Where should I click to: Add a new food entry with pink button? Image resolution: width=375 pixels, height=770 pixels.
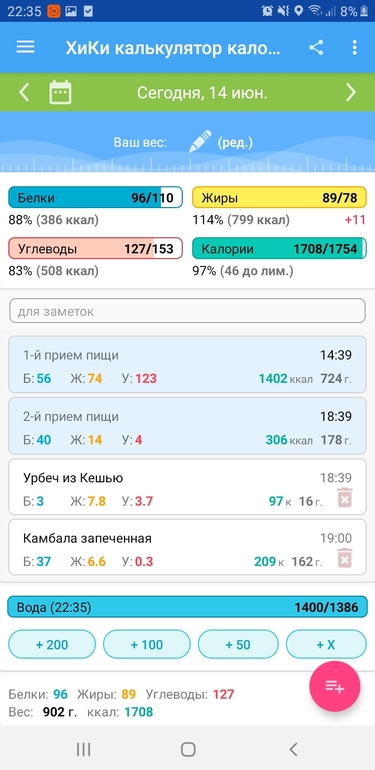click(x=335, y=687)
